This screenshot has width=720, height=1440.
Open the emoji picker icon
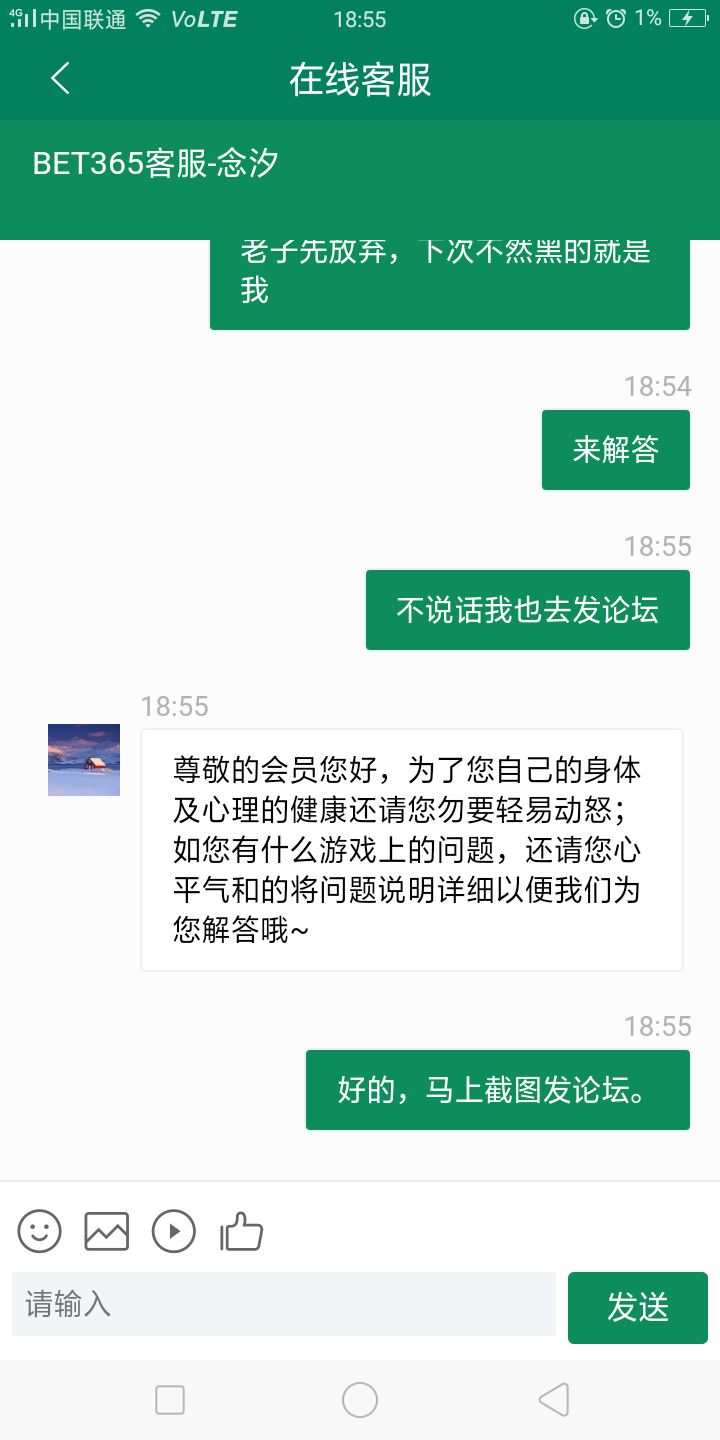[40, 1230]
